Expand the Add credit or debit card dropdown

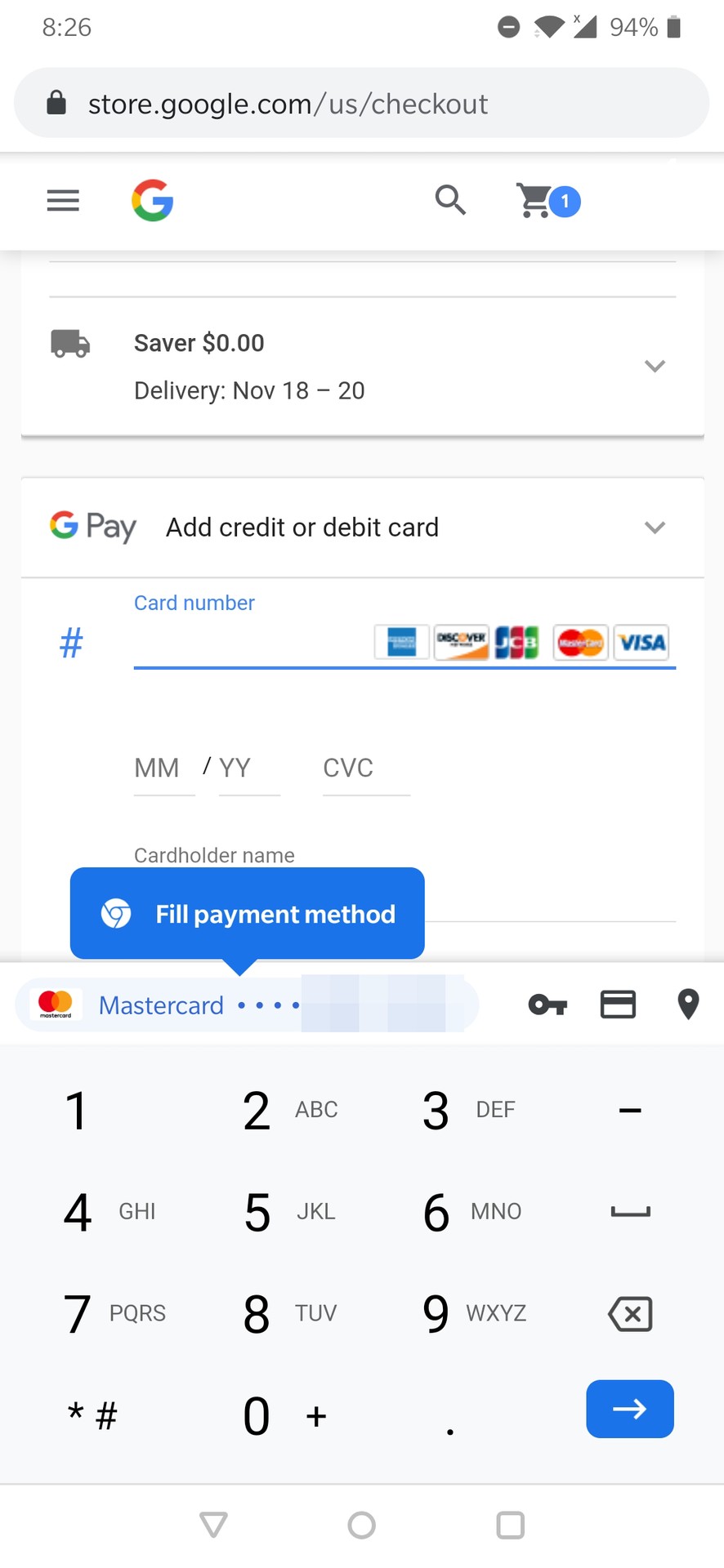tap(655, 528)
